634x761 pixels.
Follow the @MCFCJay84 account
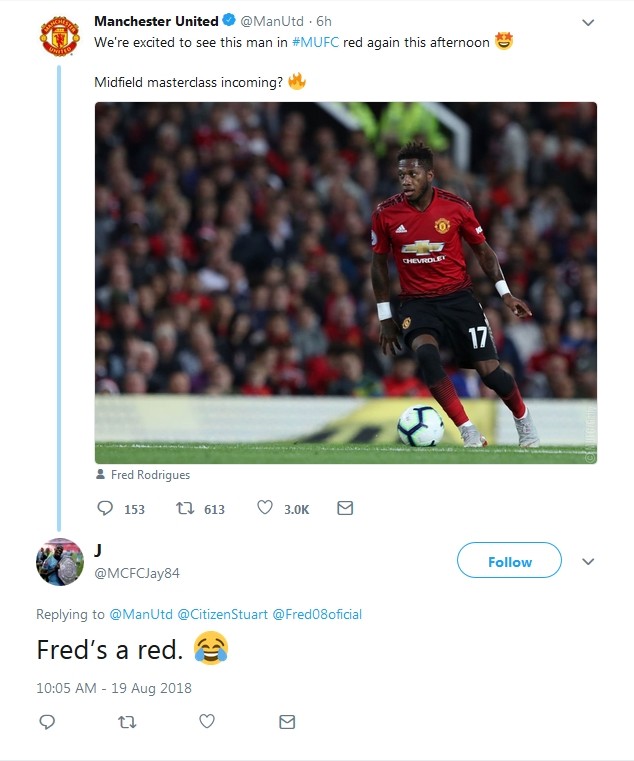tap(509, 561)
